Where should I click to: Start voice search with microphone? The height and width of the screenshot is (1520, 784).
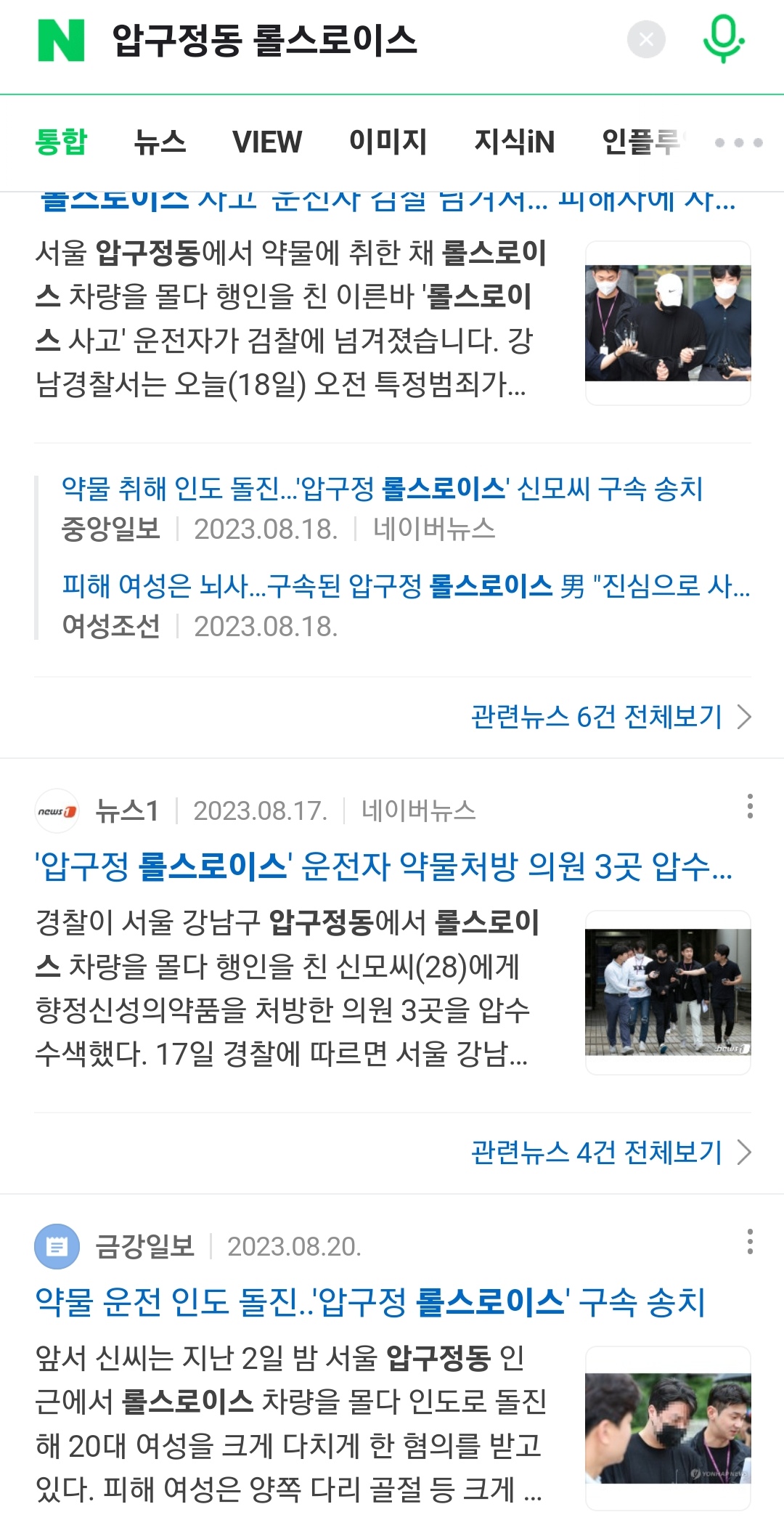pyautogui.click(x=723, y=40)
